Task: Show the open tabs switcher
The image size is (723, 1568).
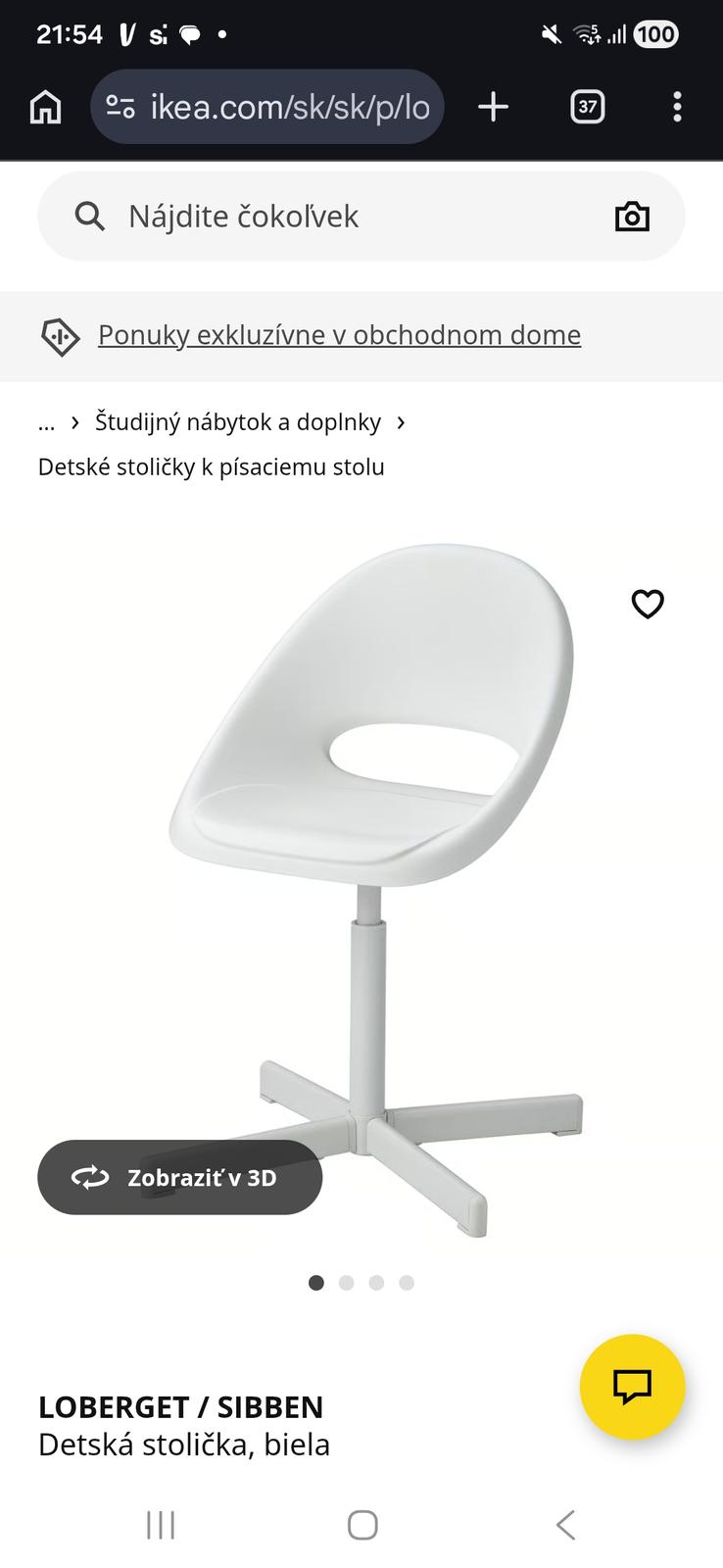Action: coord(587,107)
